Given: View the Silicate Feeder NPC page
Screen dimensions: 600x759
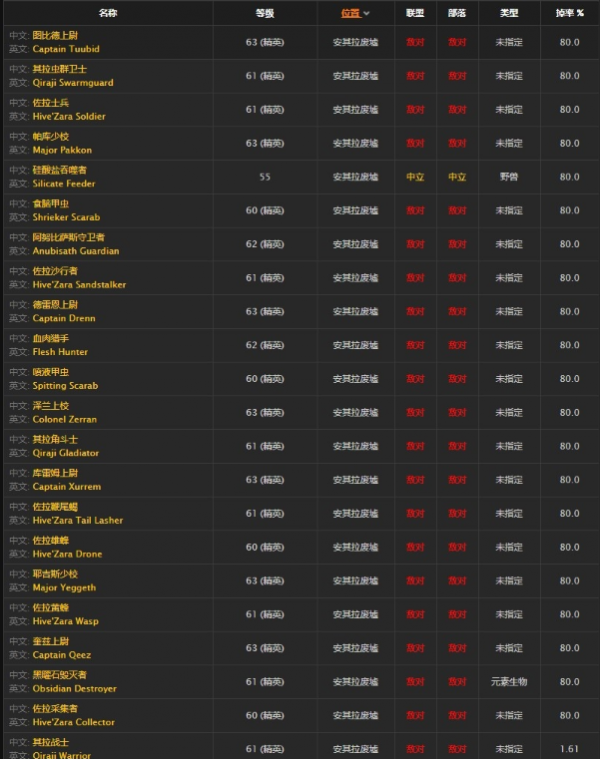Looking at the screenshot, I should 64,184.
